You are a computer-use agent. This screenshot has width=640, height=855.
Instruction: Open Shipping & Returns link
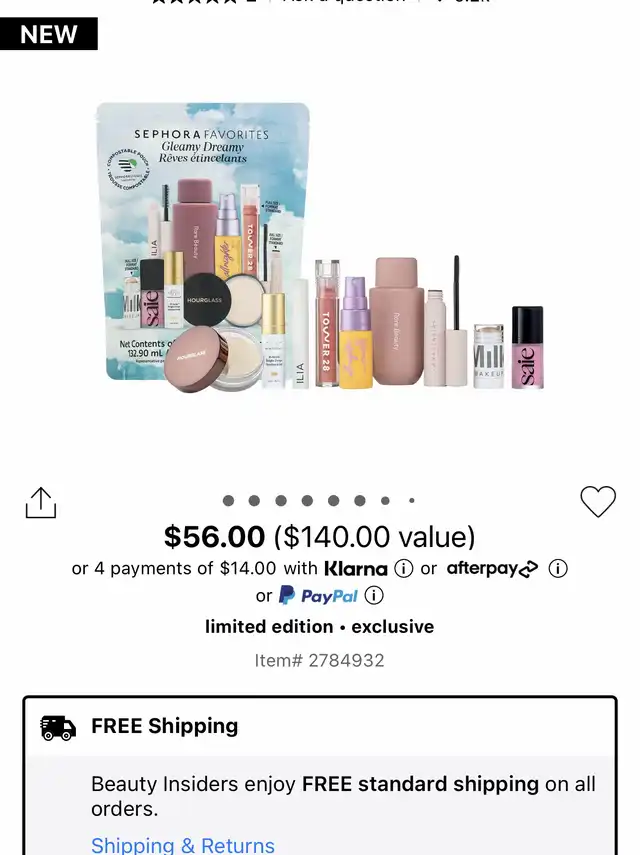(x=183, y=845)
